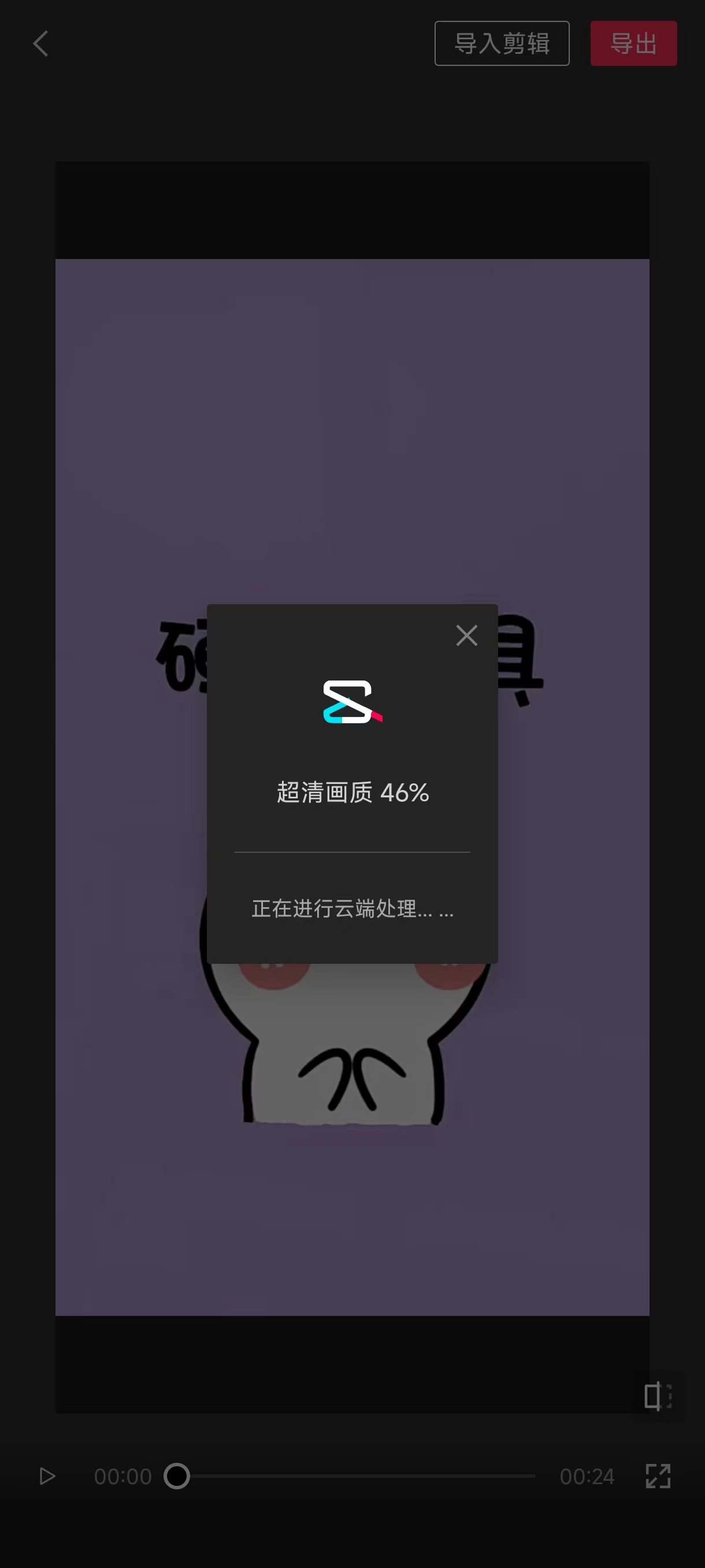Screen dimensions: 705x1568
Task: Tap the playback progress slider knob
Action: tap(177, 1476)
